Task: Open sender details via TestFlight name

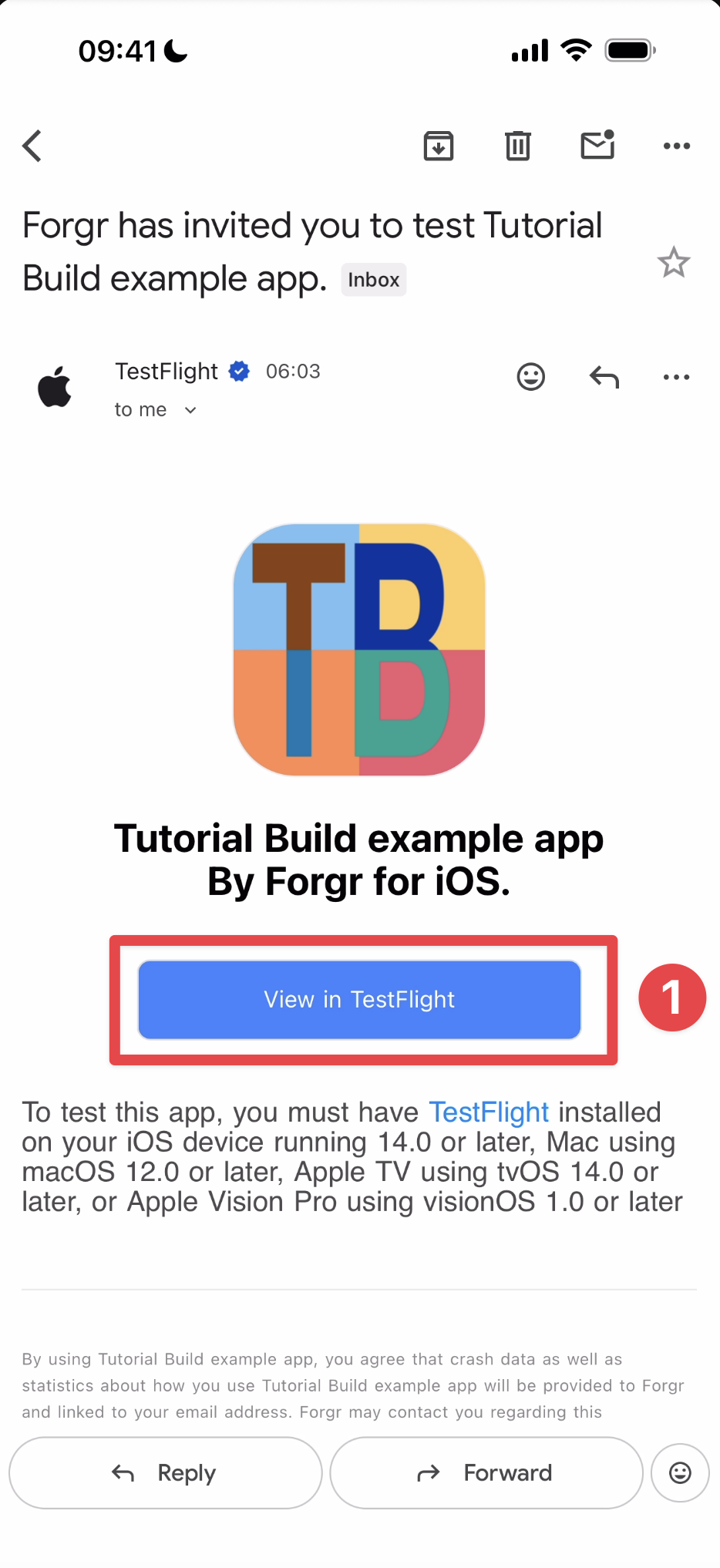Action: tap(167, 371)
